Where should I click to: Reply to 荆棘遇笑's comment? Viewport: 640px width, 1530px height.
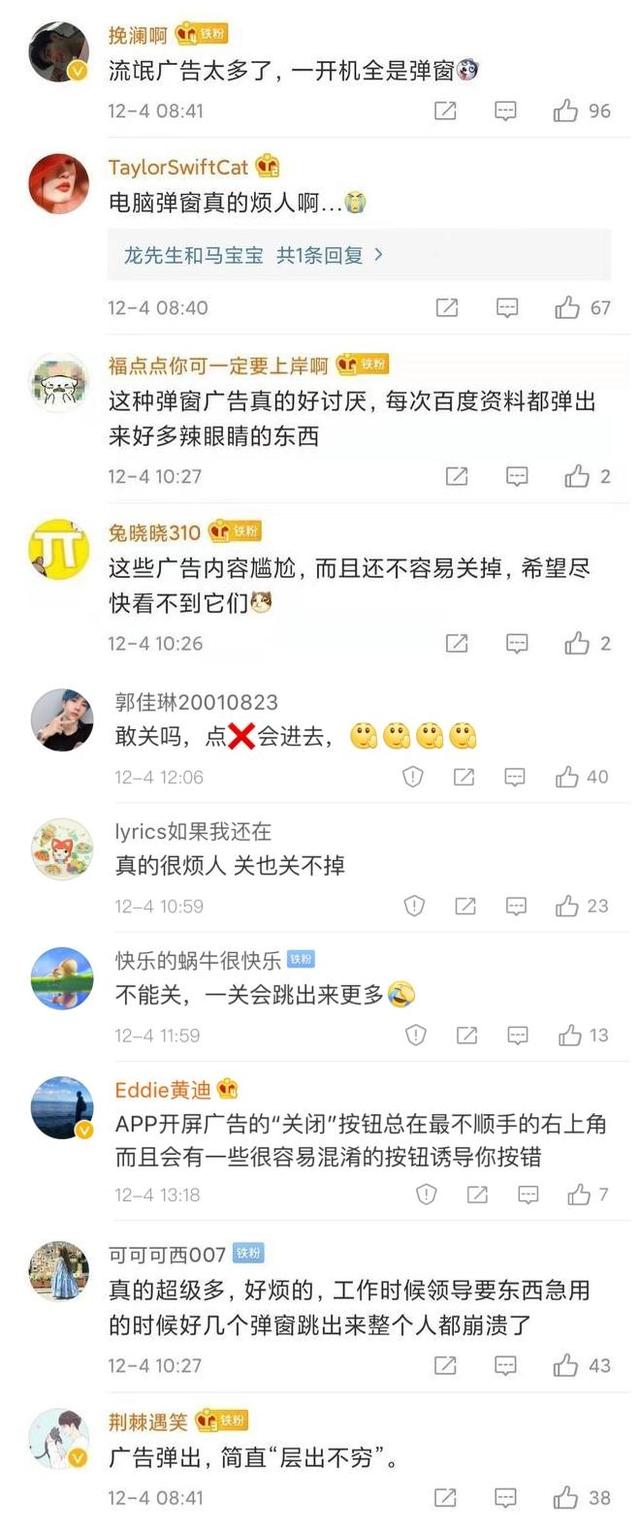click(x=506, y=1498)
